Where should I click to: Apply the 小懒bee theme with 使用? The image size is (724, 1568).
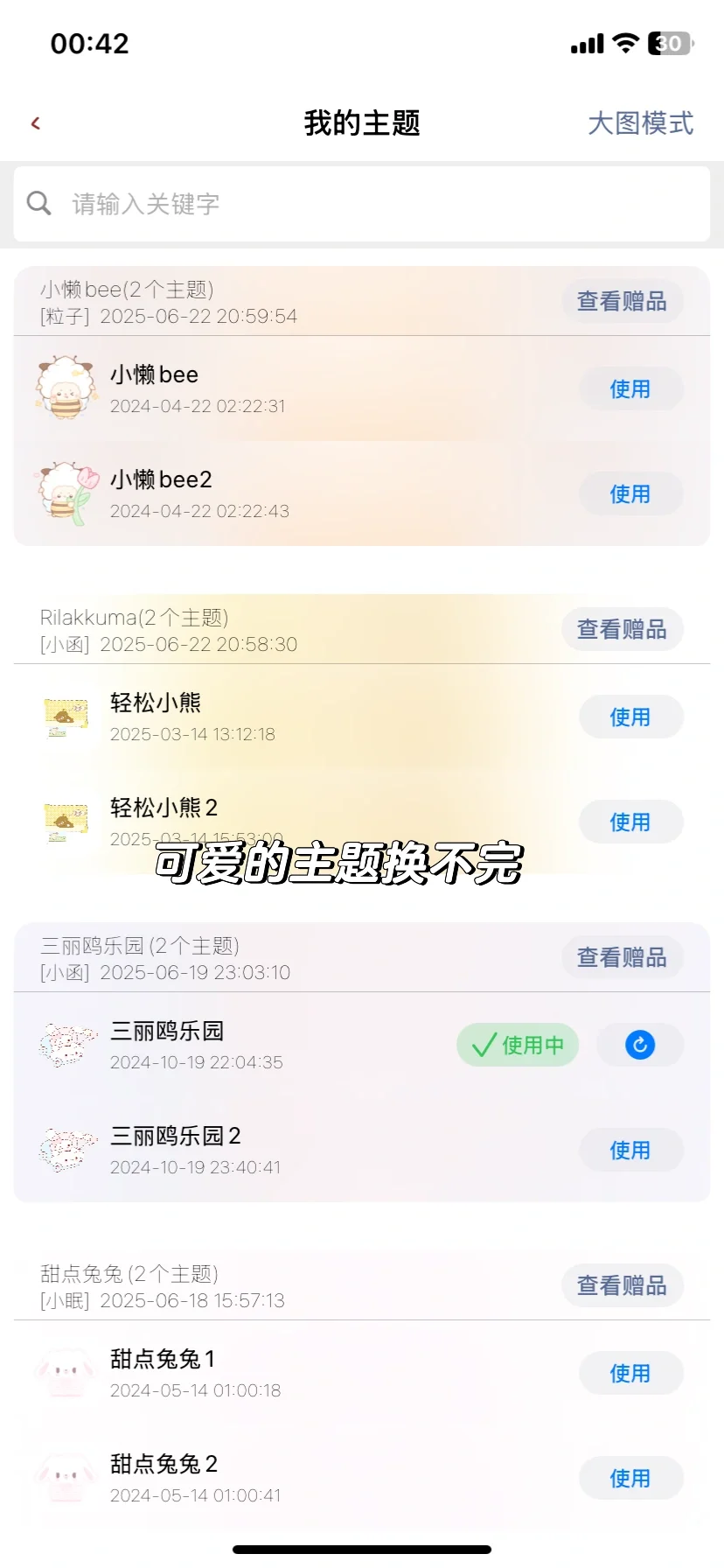tap(630, 389)
